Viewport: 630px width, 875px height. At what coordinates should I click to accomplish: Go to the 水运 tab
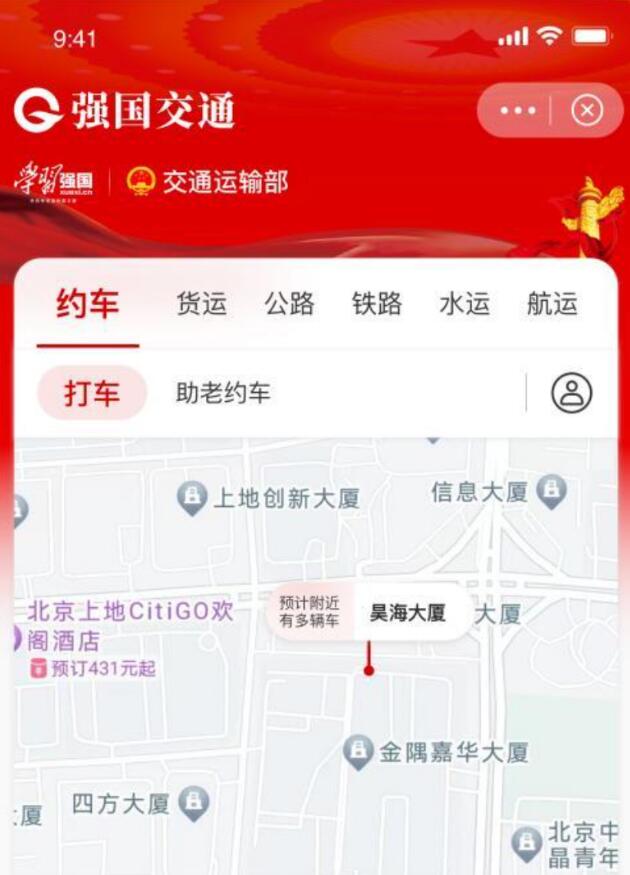tap(465, 305)
